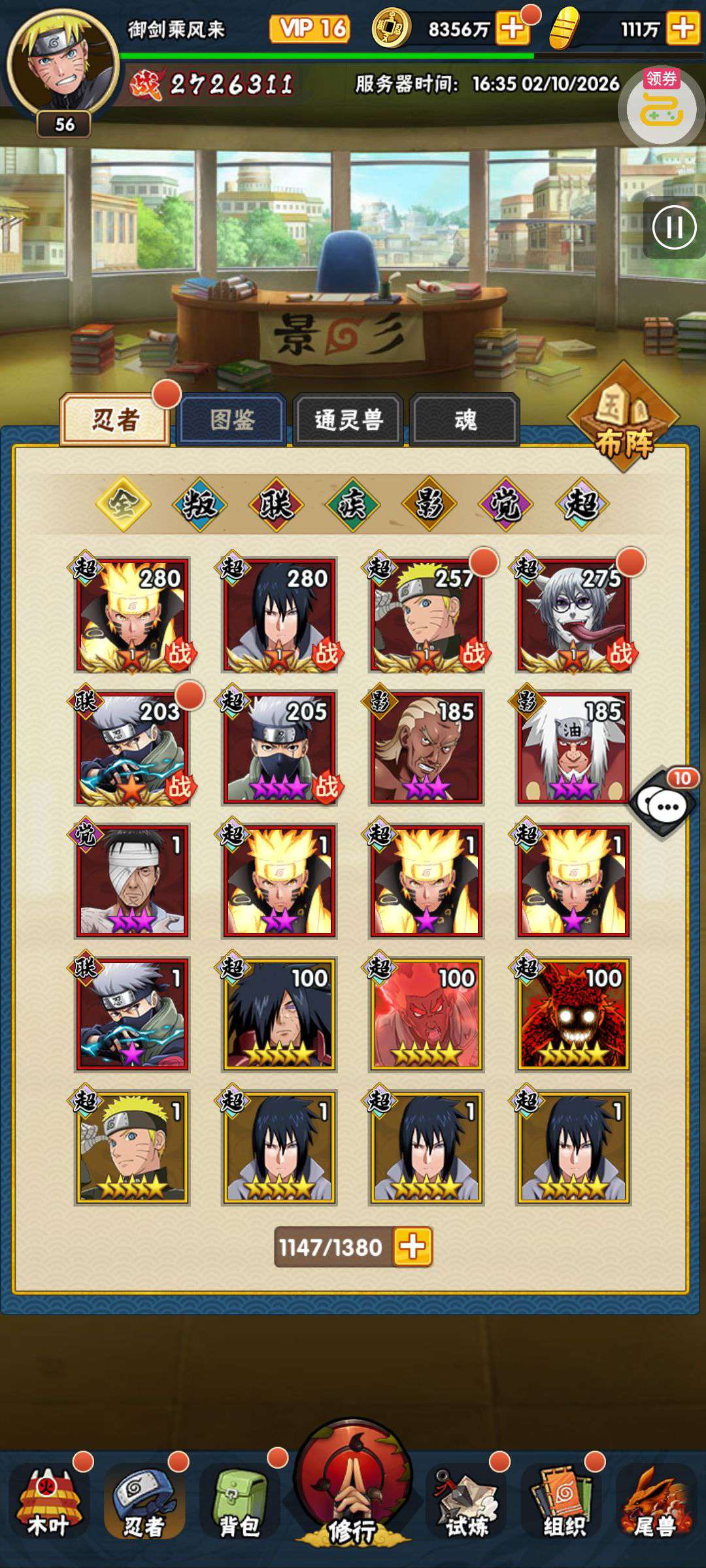Viewport: 706px width, 1568px height.
Task: Open the chat bubble with 10 messages
Action: point(663,805)
